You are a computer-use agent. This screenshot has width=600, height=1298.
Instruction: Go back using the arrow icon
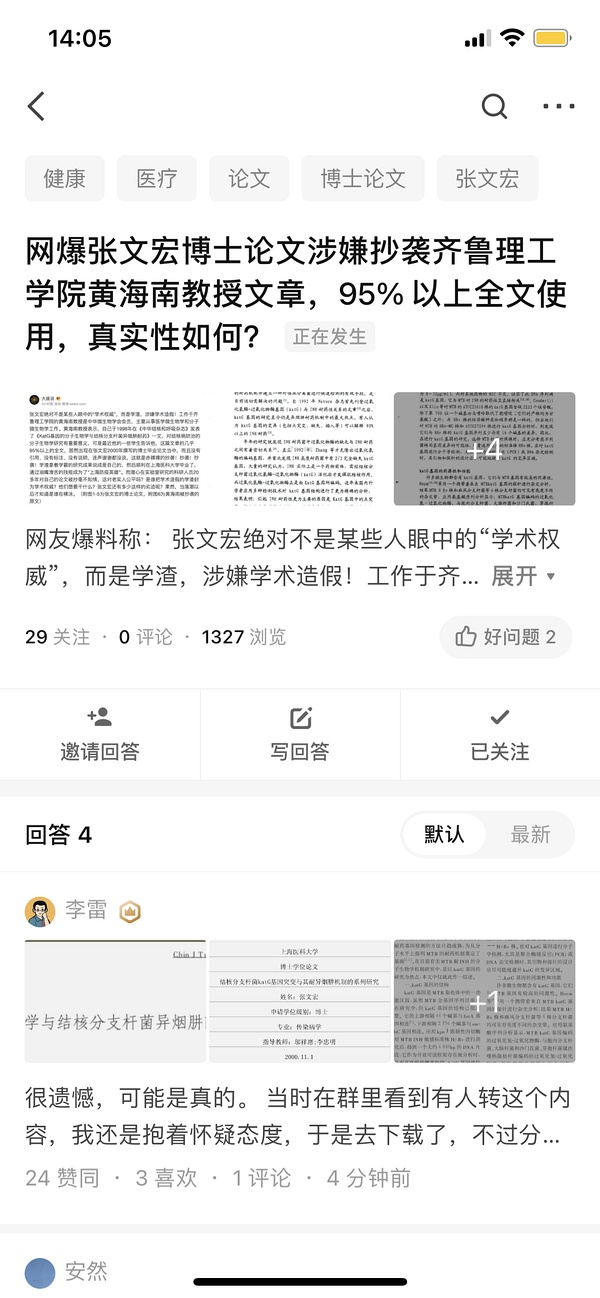tap(37, 106)
